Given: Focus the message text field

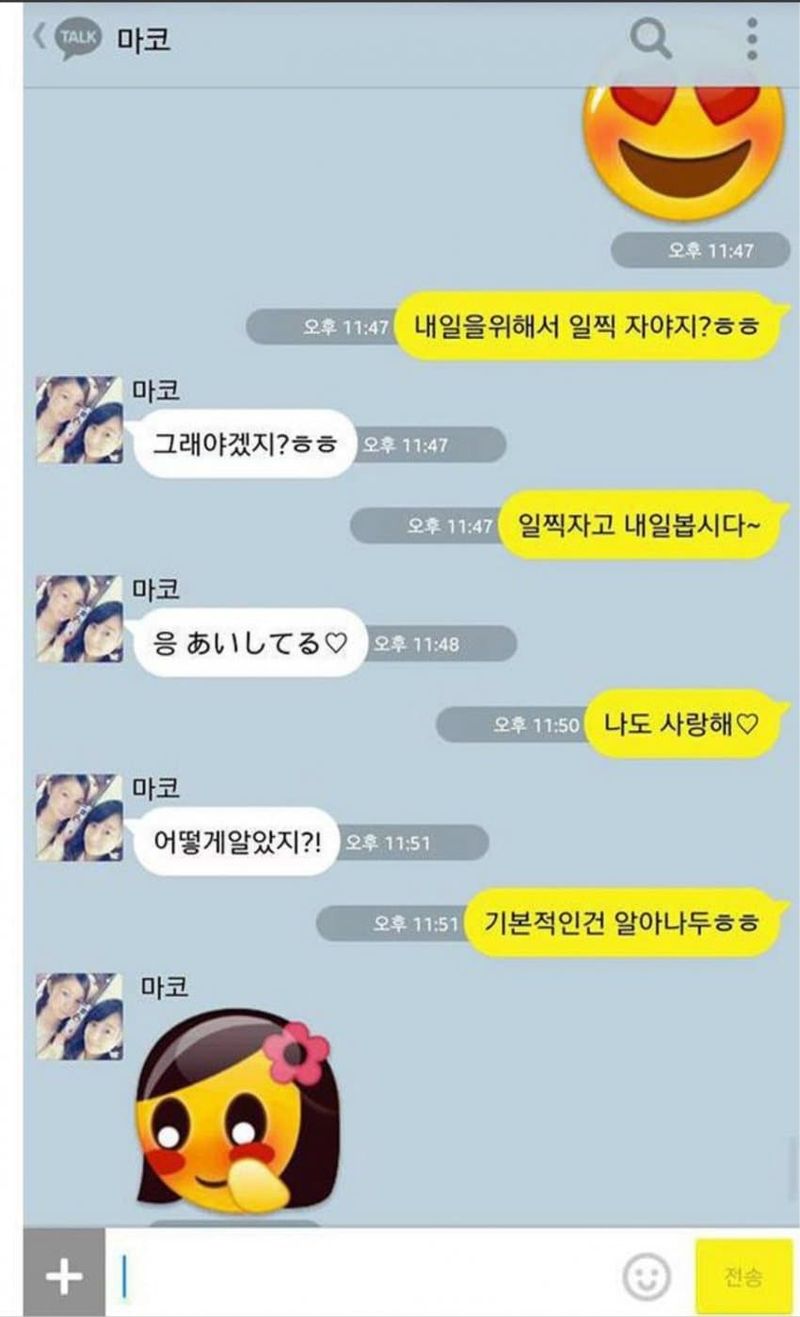Looking at the screenshot, I should click(x=360, y=1276).
